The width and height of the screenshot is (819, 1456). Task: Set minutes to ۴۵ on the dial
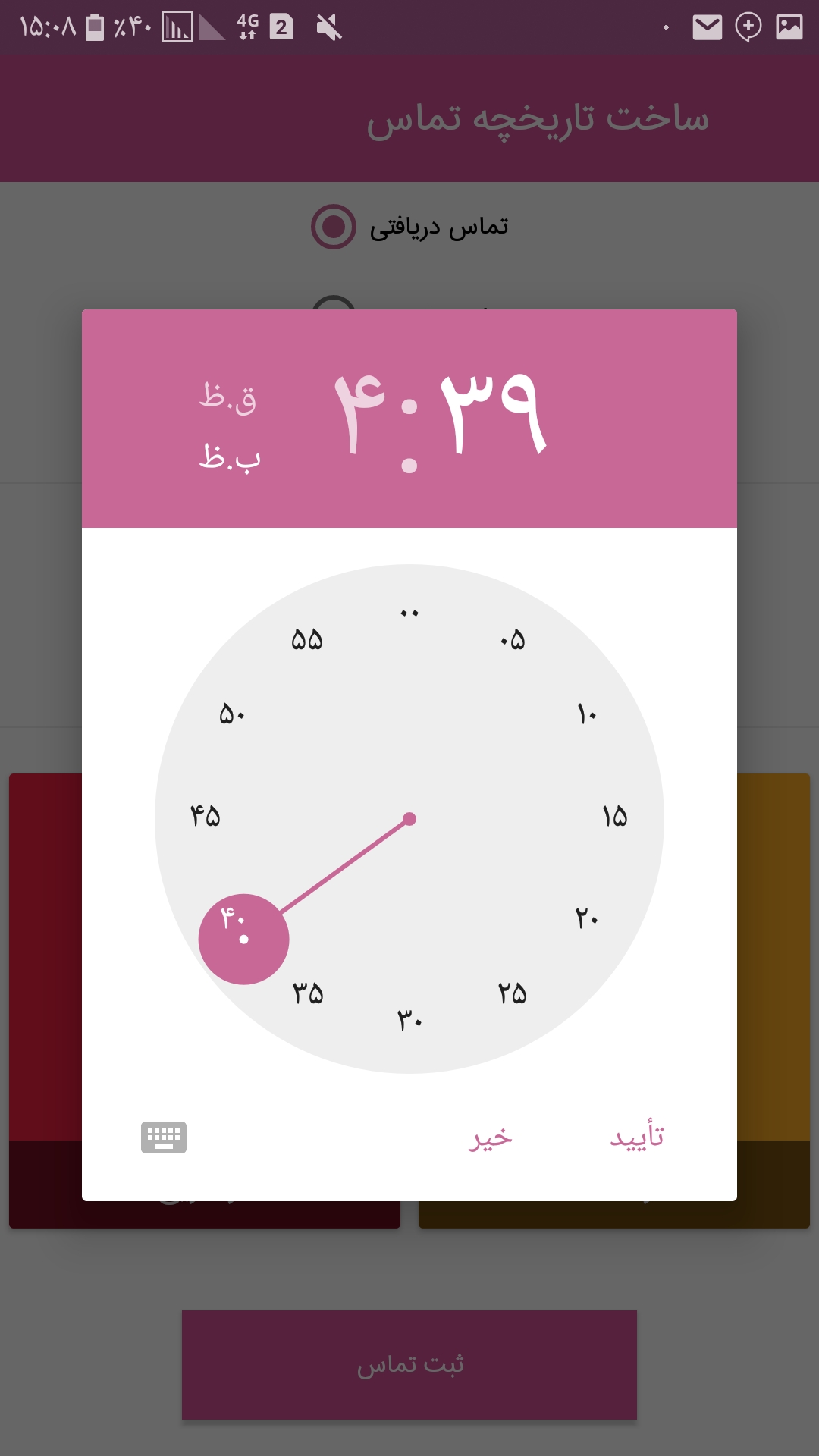pos(205,817)
